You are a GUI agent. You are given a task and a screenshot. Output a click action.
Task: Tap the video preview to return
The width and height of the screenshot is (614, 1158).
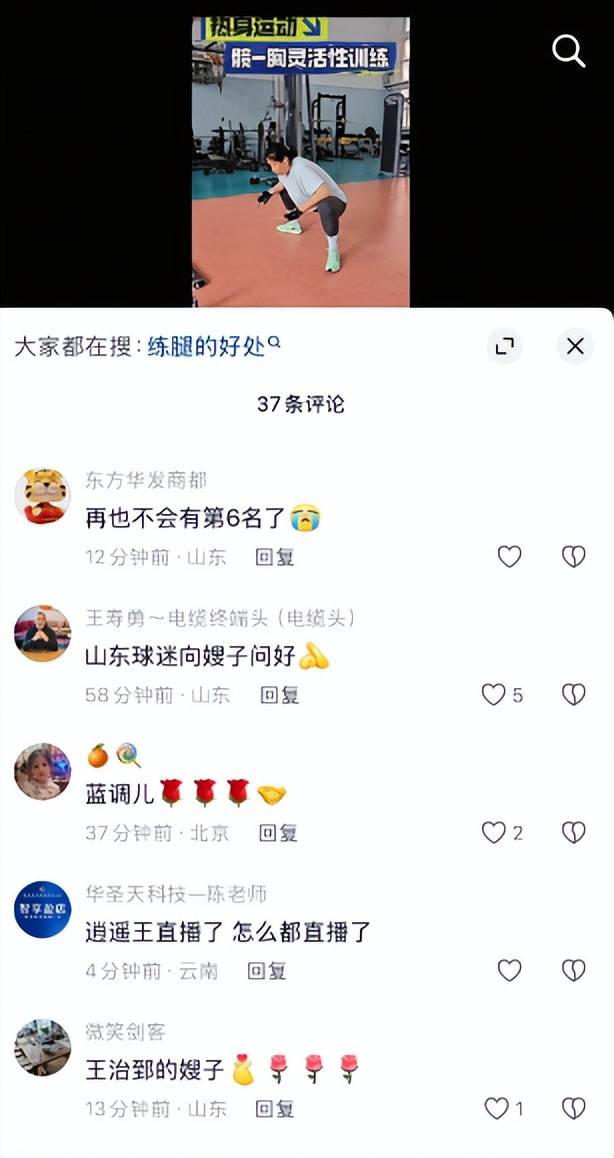(x=300, y=160)
